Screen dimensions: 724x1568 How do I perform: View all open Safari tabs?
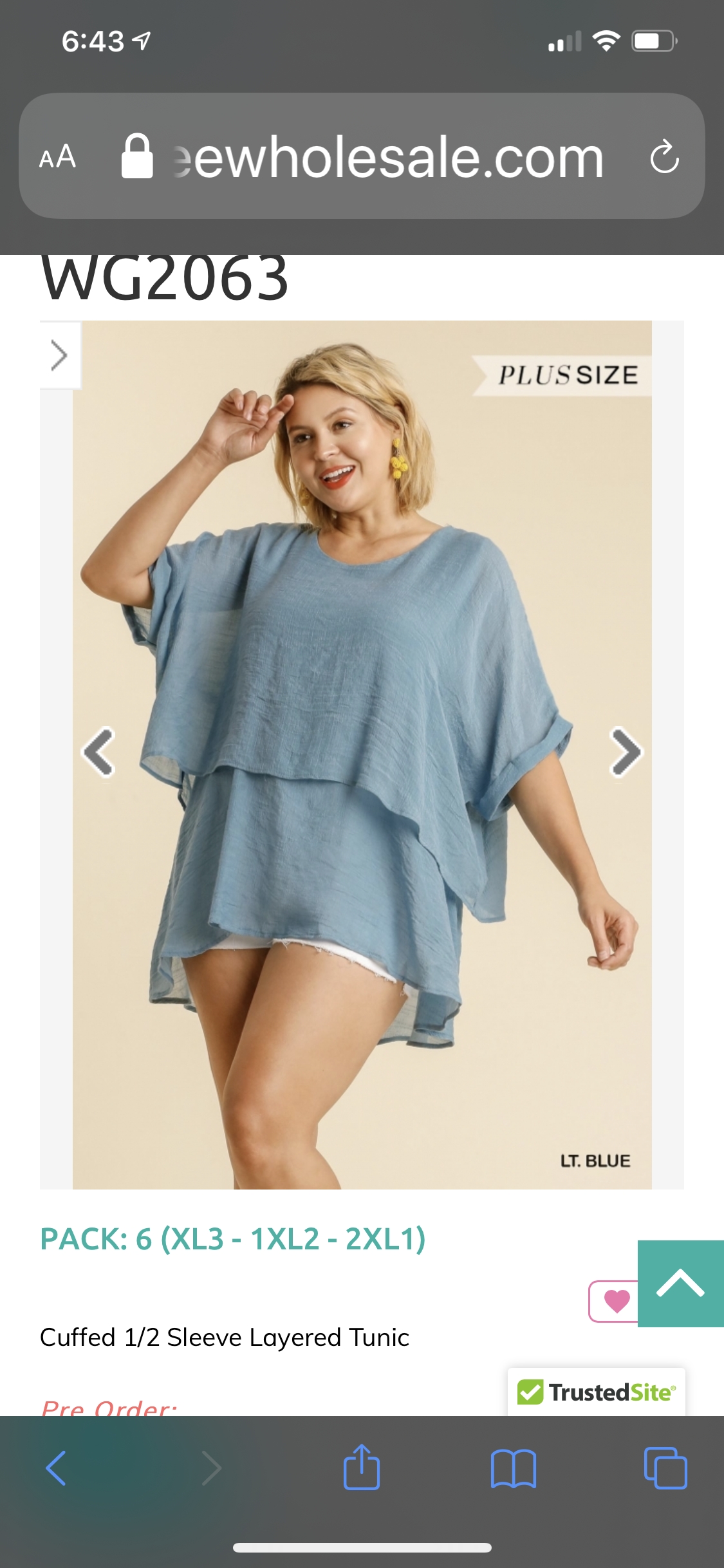[665, 1468]
